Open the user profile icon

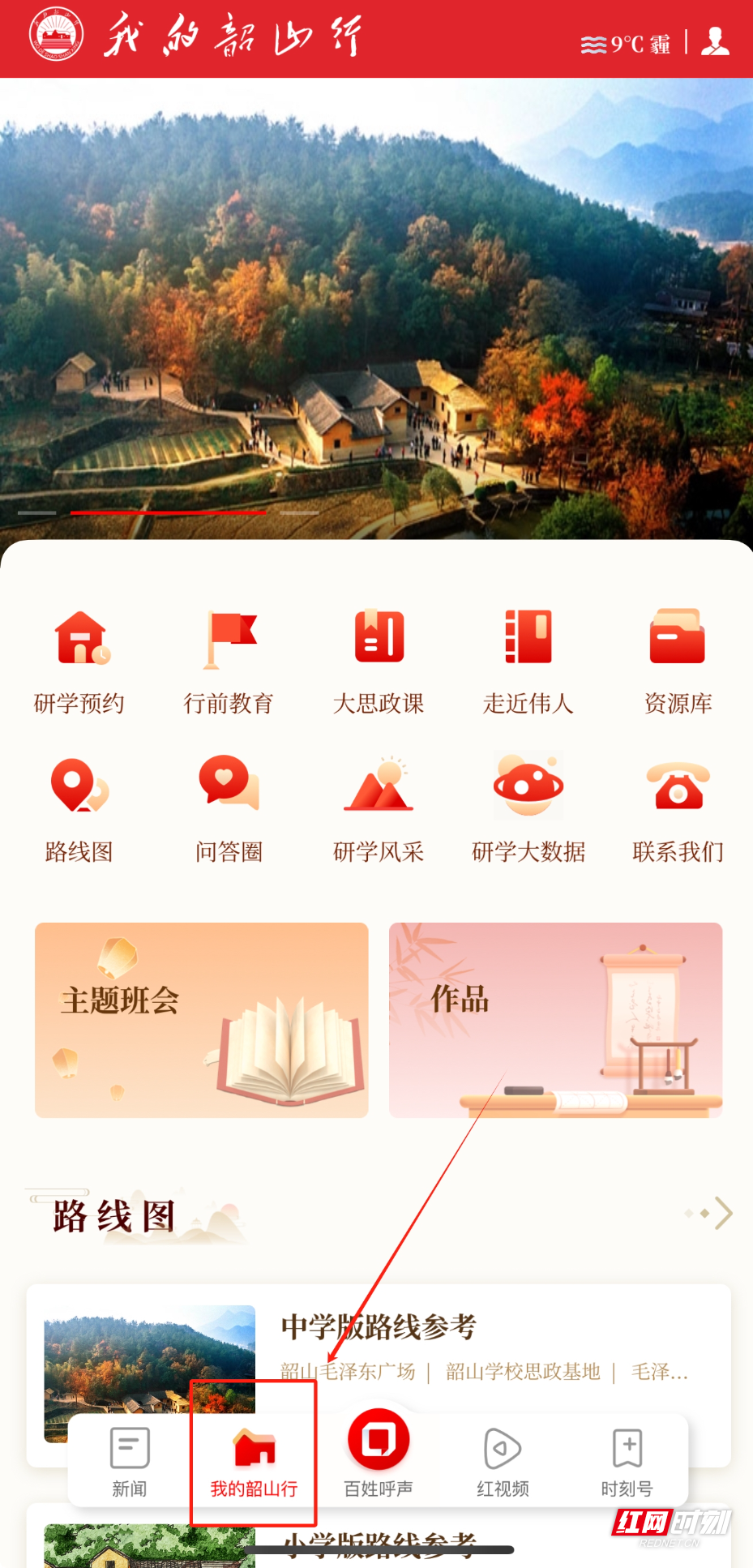point(715,41)
